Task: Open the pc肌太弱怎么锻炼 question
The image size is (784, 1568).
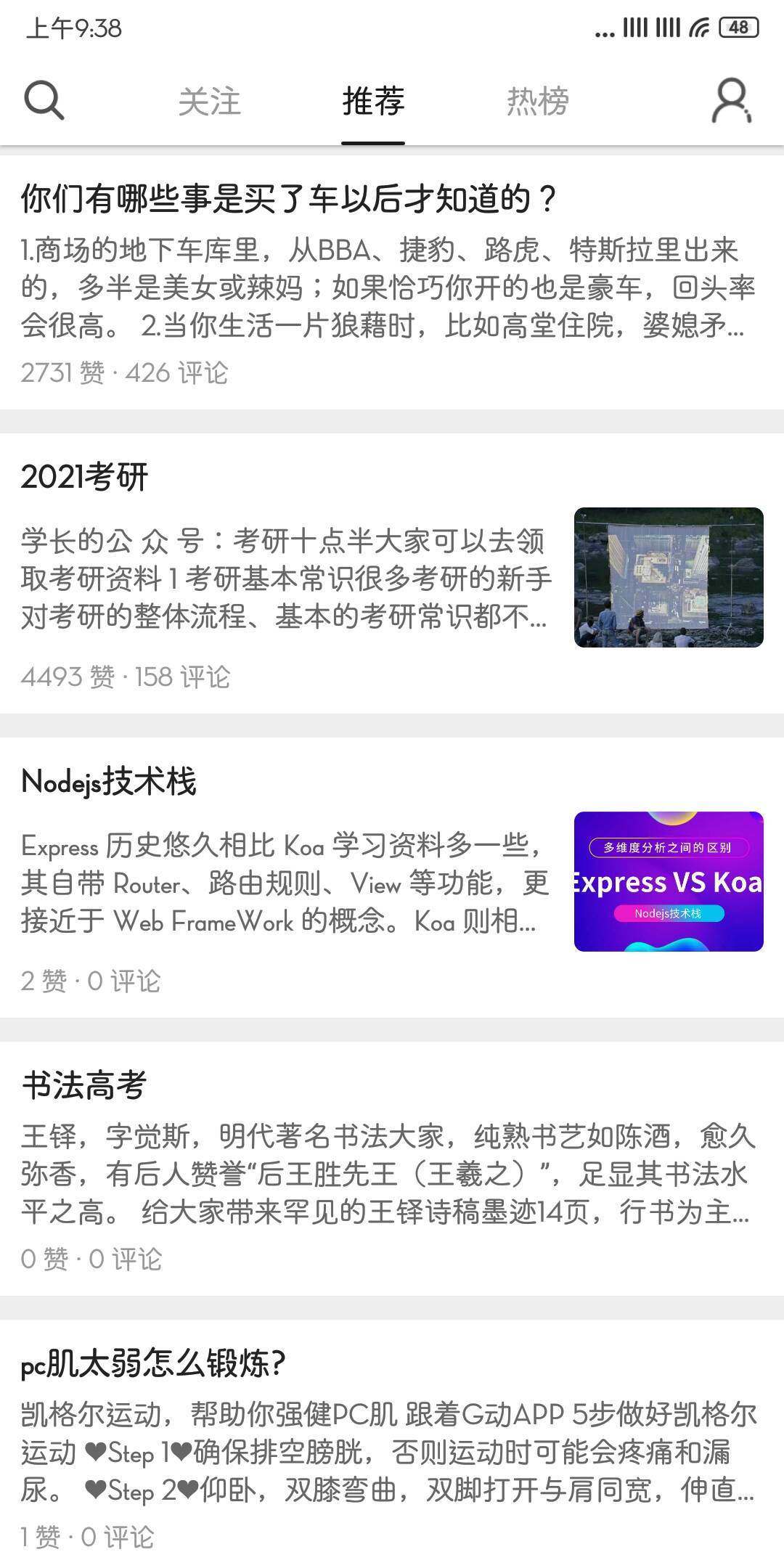Action: [x=152, y=1363]
